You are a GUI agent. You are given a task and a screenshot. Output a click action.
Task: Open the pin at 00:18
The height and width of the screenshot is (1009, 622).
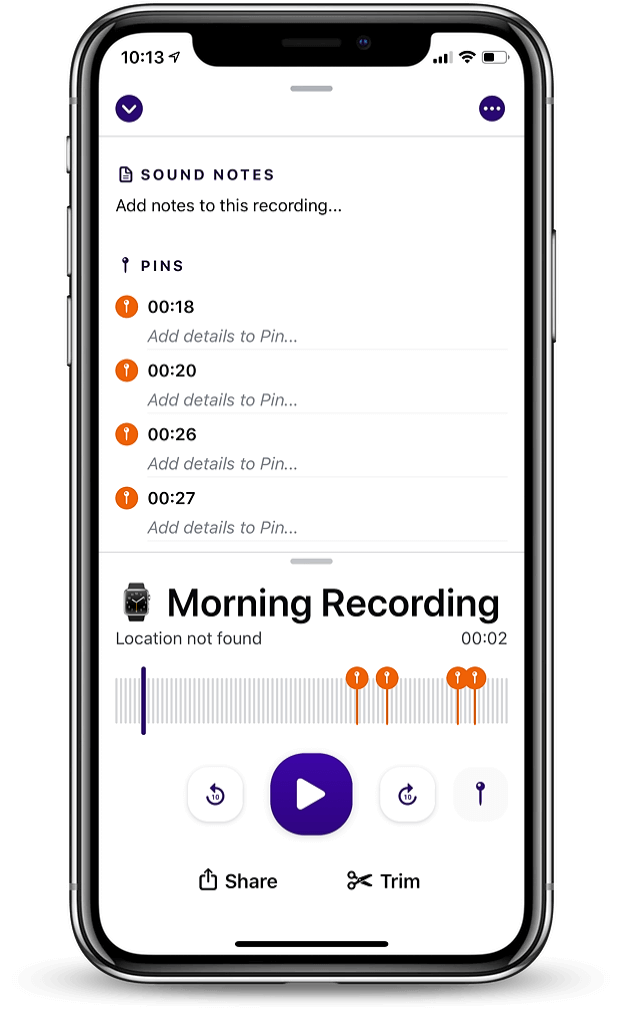coord(171,307)
